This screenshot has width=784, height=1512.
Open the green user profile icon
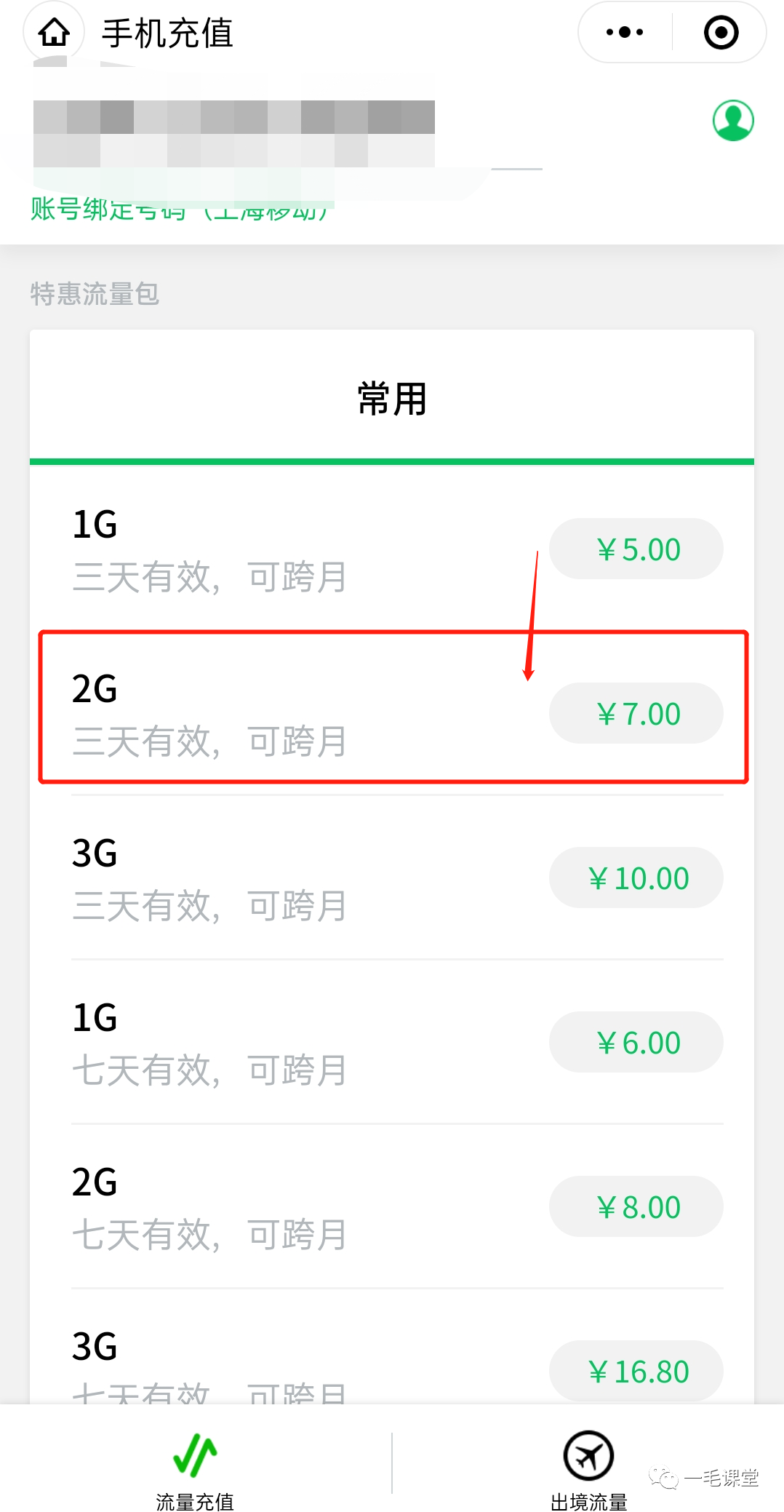tap(732, 121)
